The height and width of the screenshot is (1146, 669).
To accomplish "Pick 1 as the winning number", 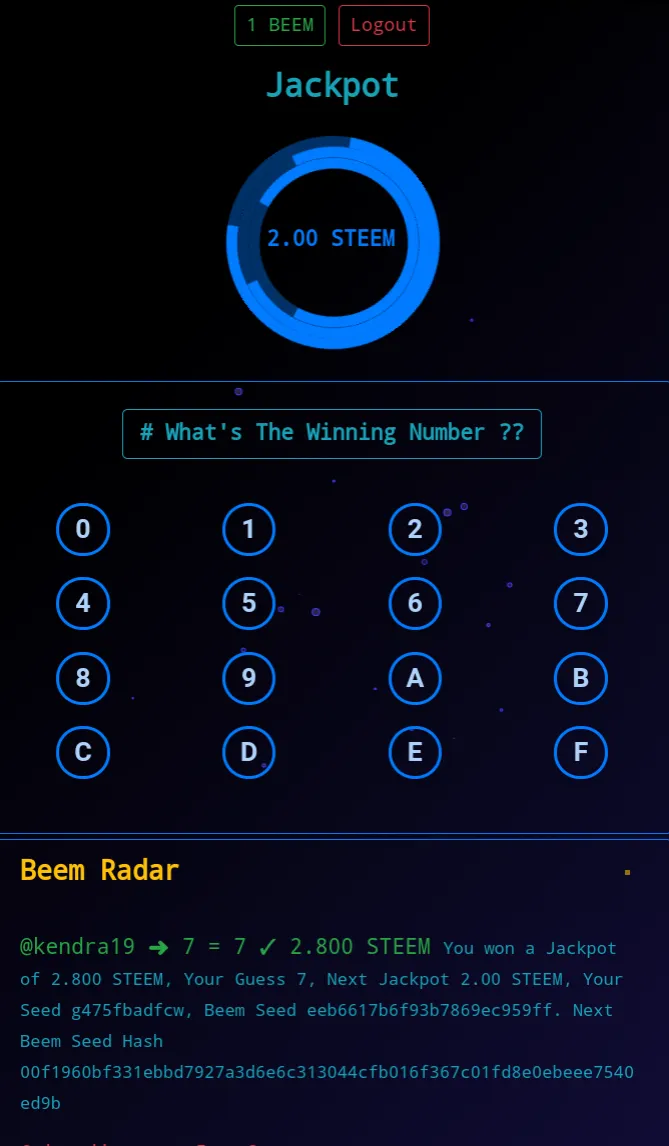I will coord(249,529).
